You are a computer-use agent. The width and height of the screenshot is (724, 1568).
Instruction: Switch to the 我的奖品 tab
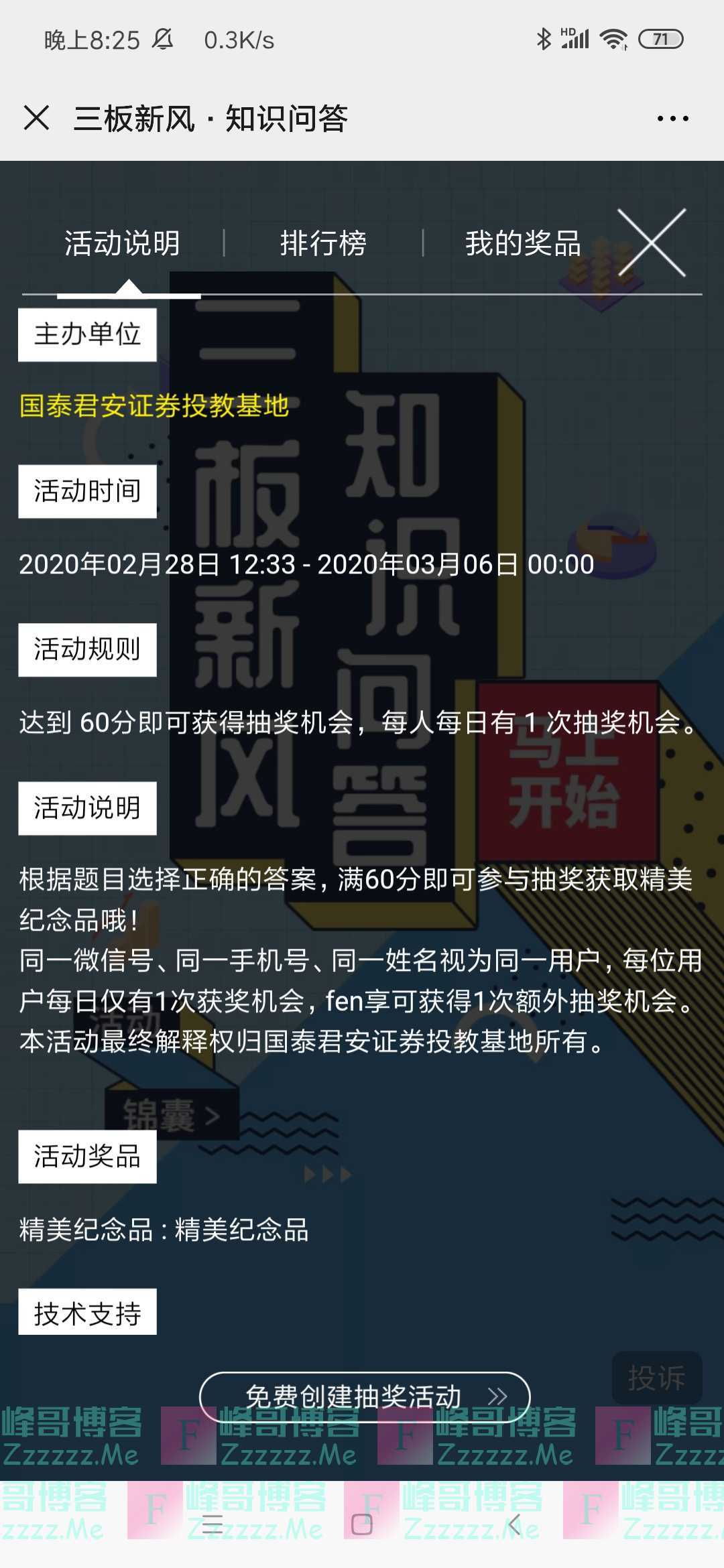coord(524,244)
